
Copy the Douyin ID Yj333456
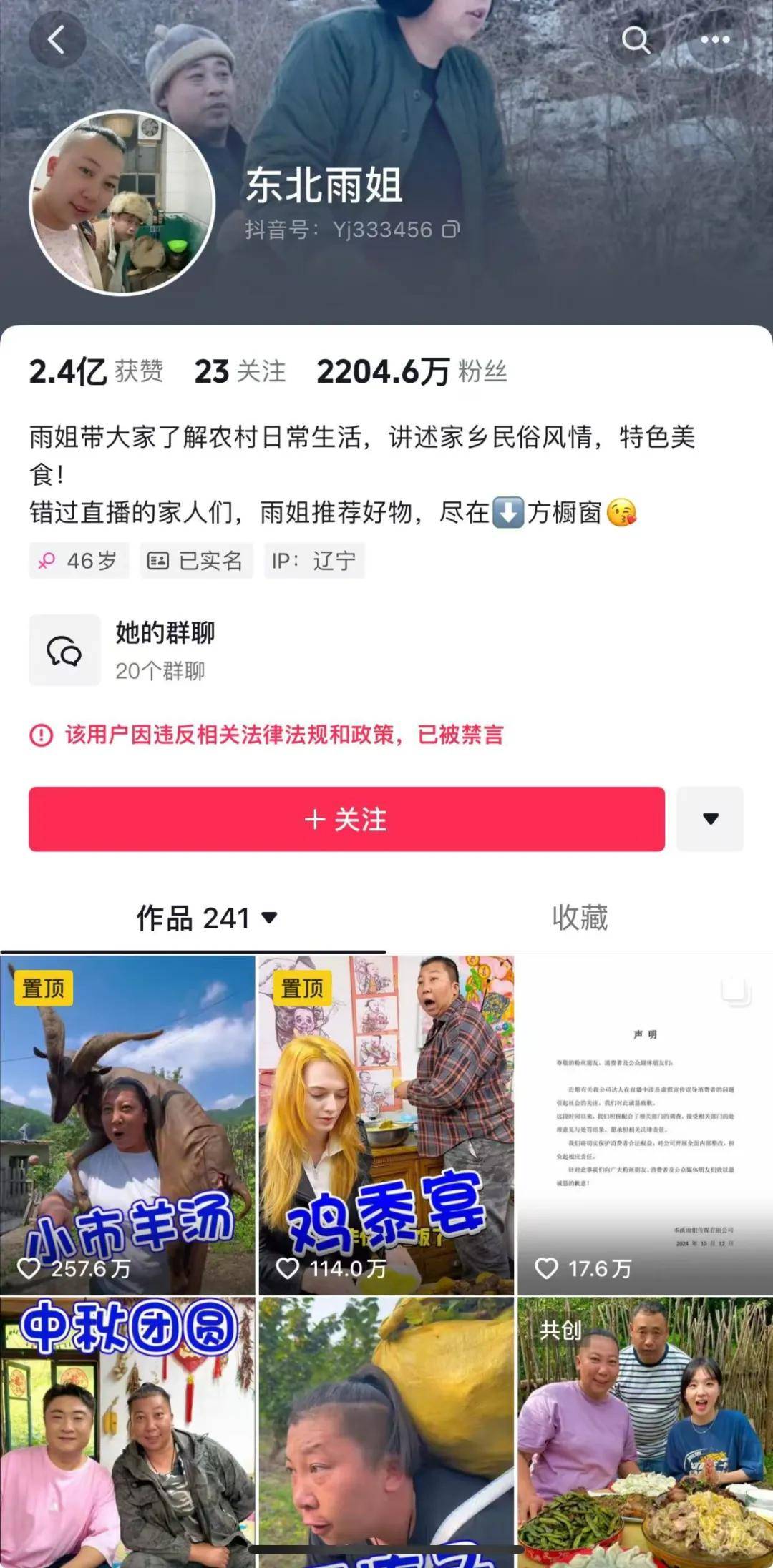click(451, 230)
